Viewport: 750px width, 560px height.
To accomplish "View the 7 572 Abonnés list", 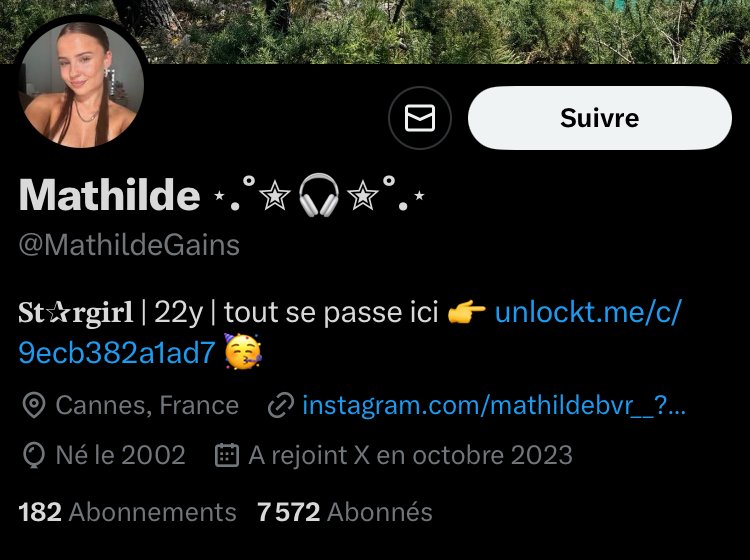I will coord(344,512).
